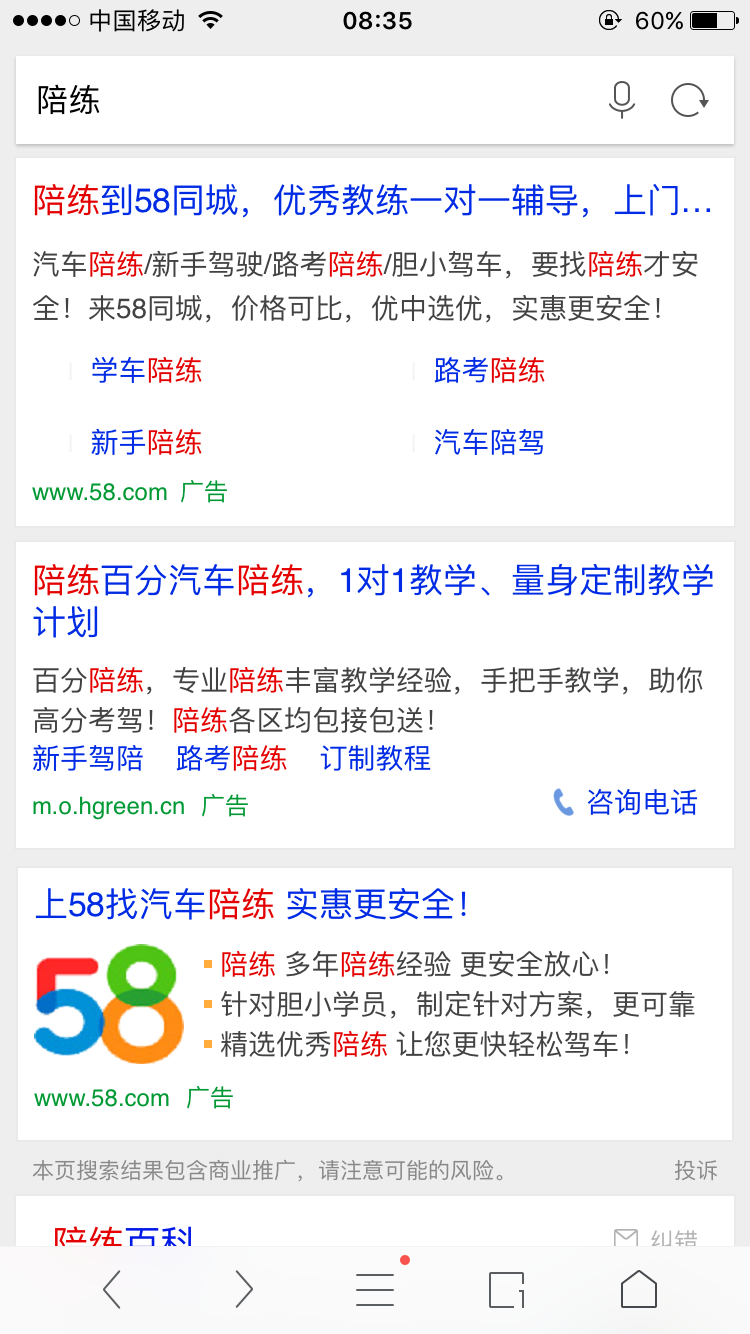Go forward to the next page

click(x=244, y=1290)
